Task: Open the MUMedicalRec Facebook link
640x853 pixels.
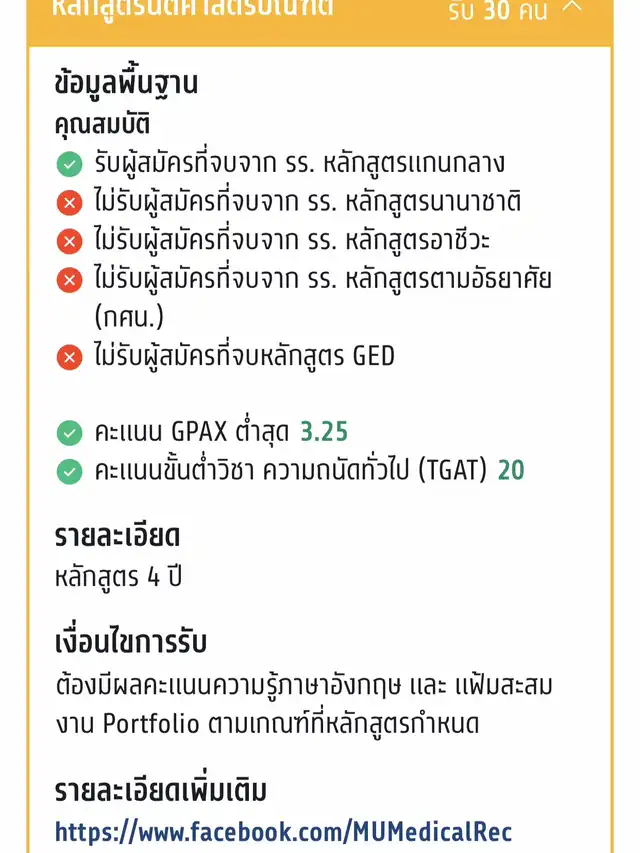Action: [283, 832]
